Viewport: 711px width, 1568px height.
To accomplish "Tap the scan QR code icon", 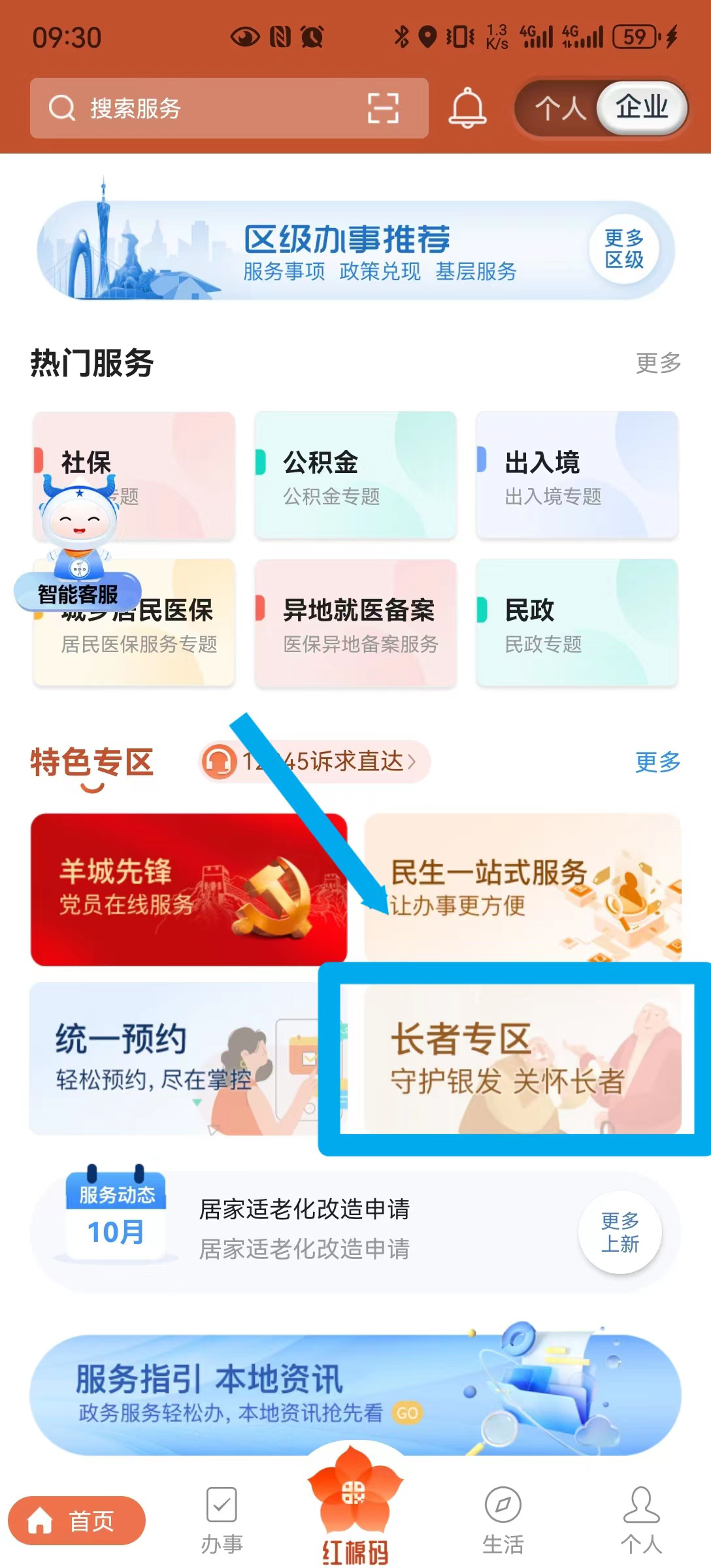I will 383,108.
